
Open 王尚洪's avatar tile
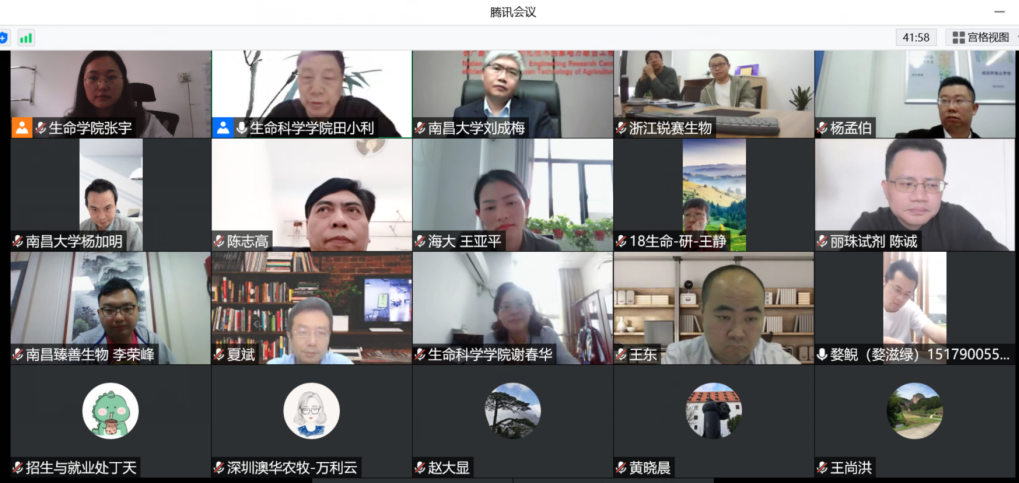[914, 411]
